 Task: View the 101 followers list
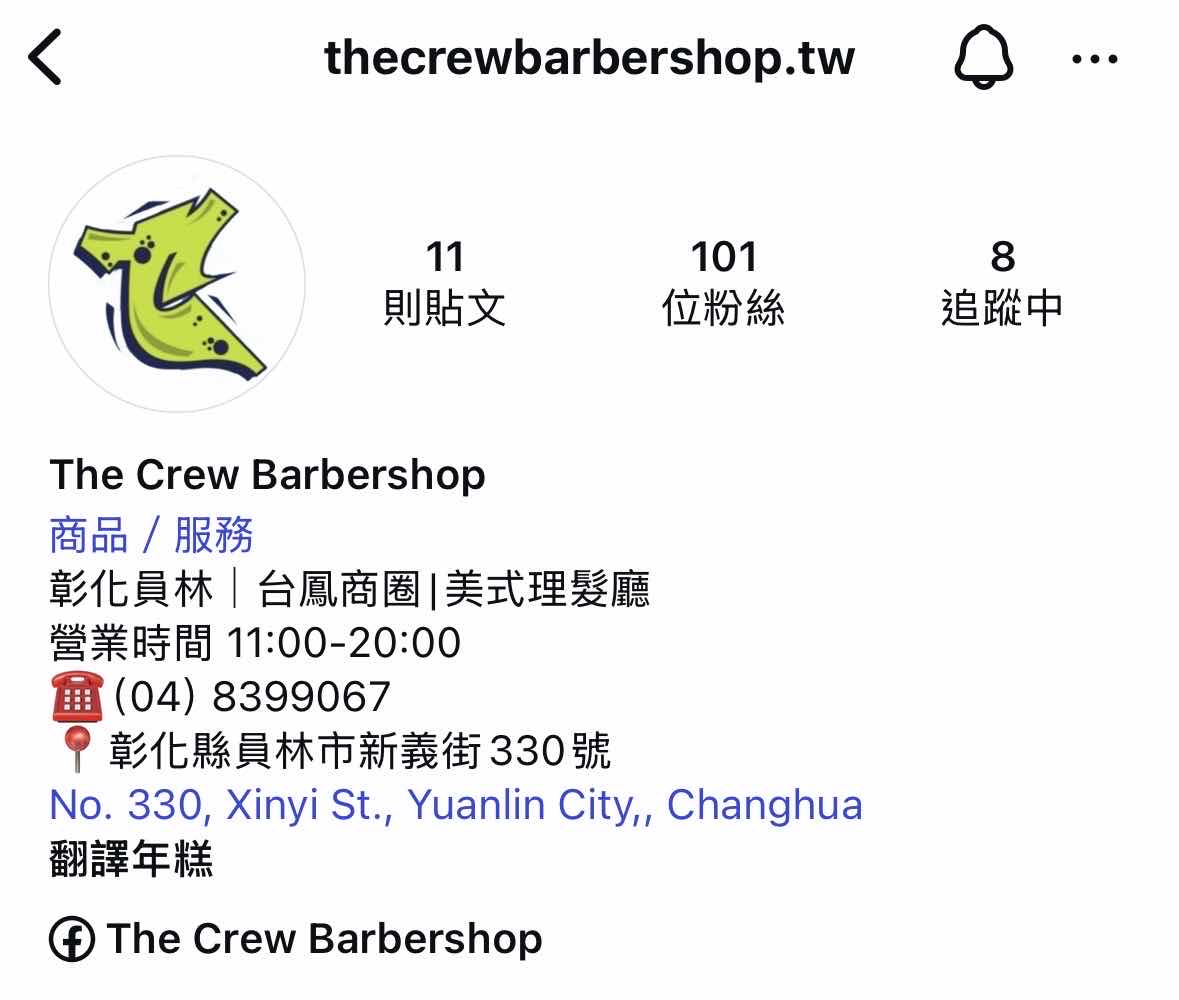pyautogui.click(x=723, y=283)
